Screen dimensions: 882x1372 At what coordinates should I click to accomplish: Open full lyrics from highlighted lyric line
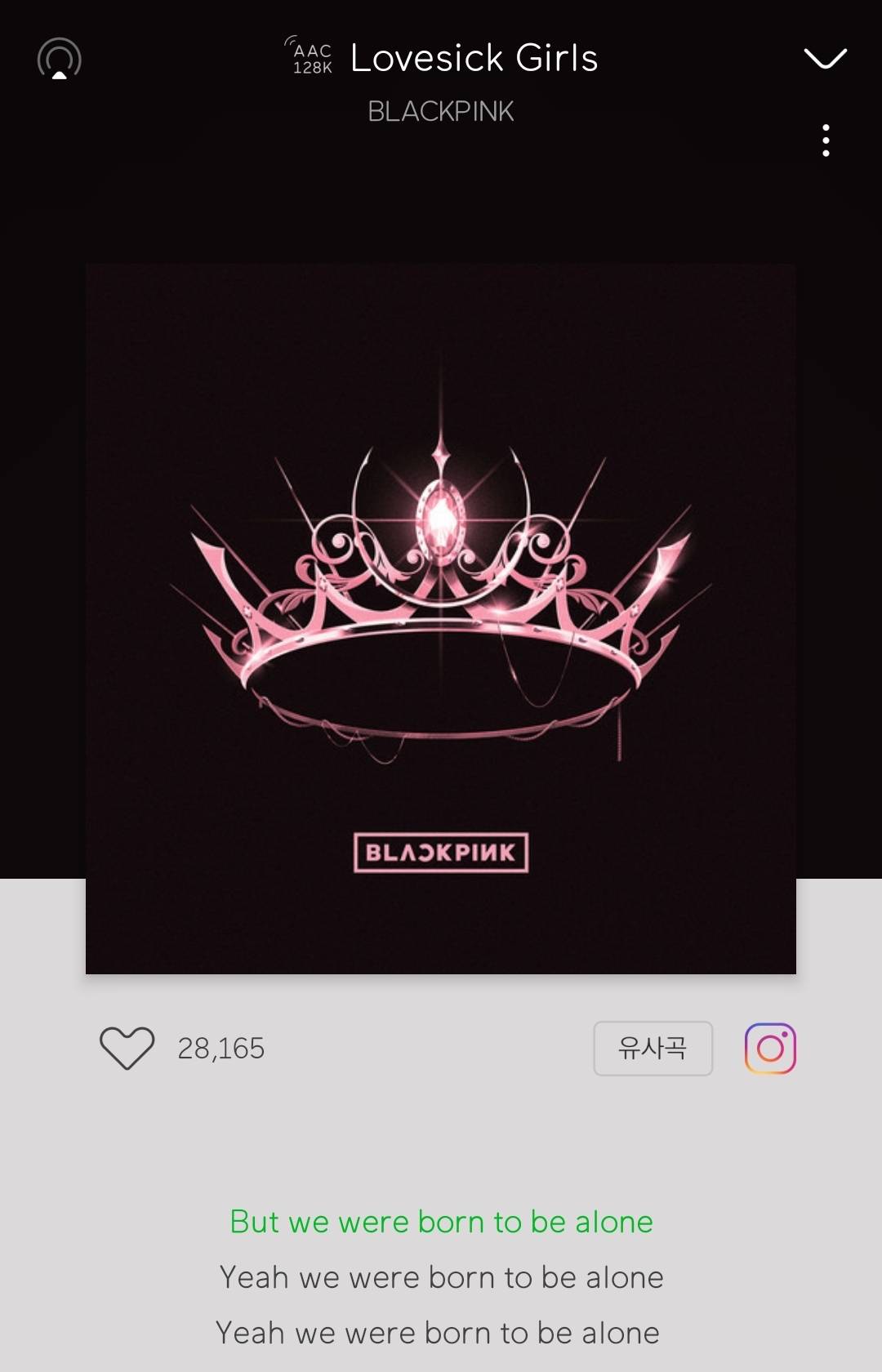(x=441, y=1222)
